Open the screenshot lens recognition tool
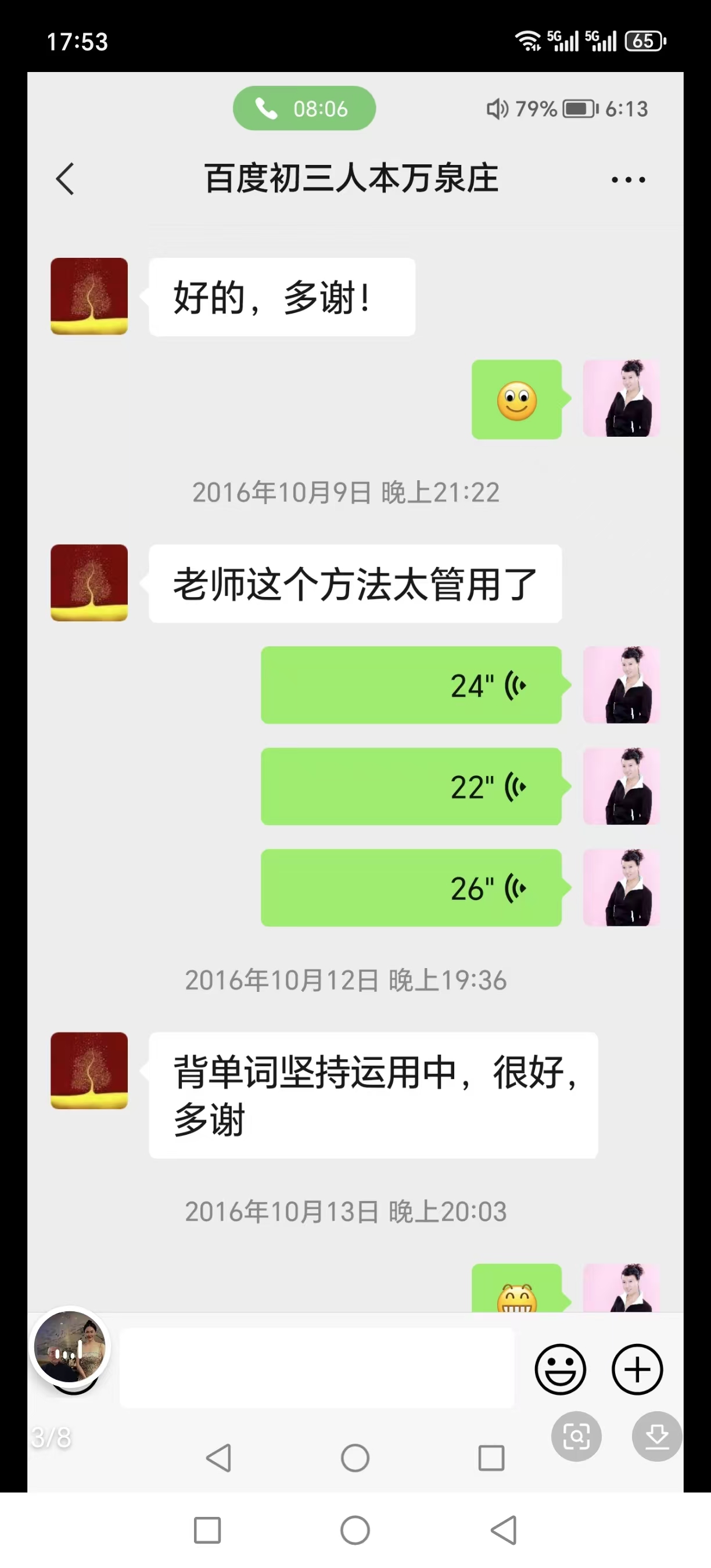711x1568 pixels. coord(577,1436)
